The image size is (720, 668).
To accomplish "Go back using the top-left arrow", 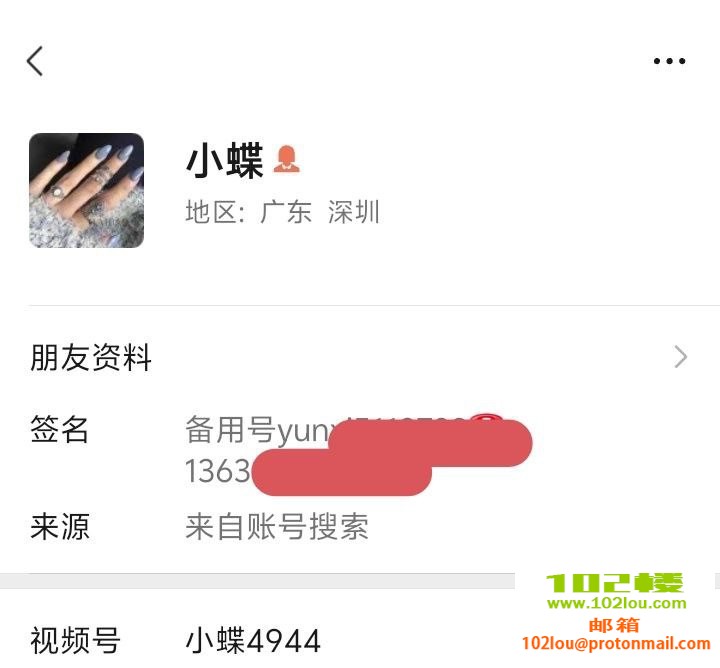I will 35,61.
